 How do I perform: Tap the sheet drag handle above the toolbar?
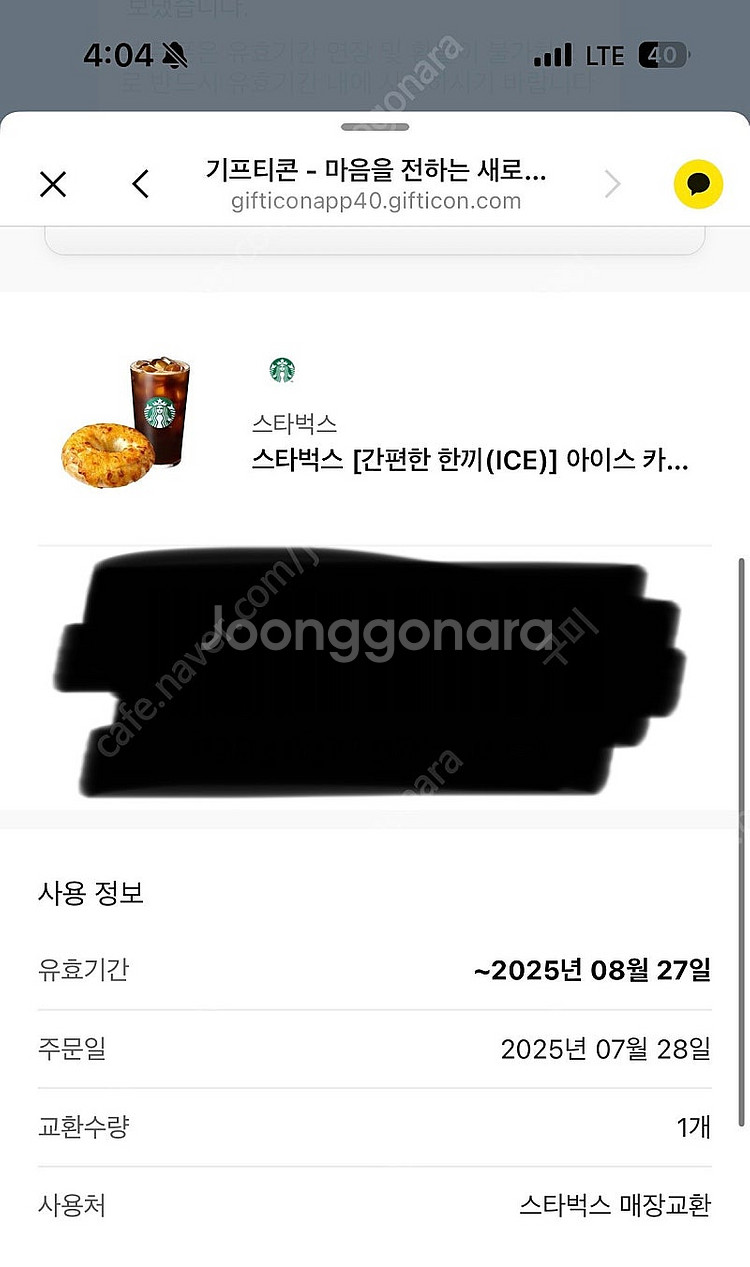[374, 127]
